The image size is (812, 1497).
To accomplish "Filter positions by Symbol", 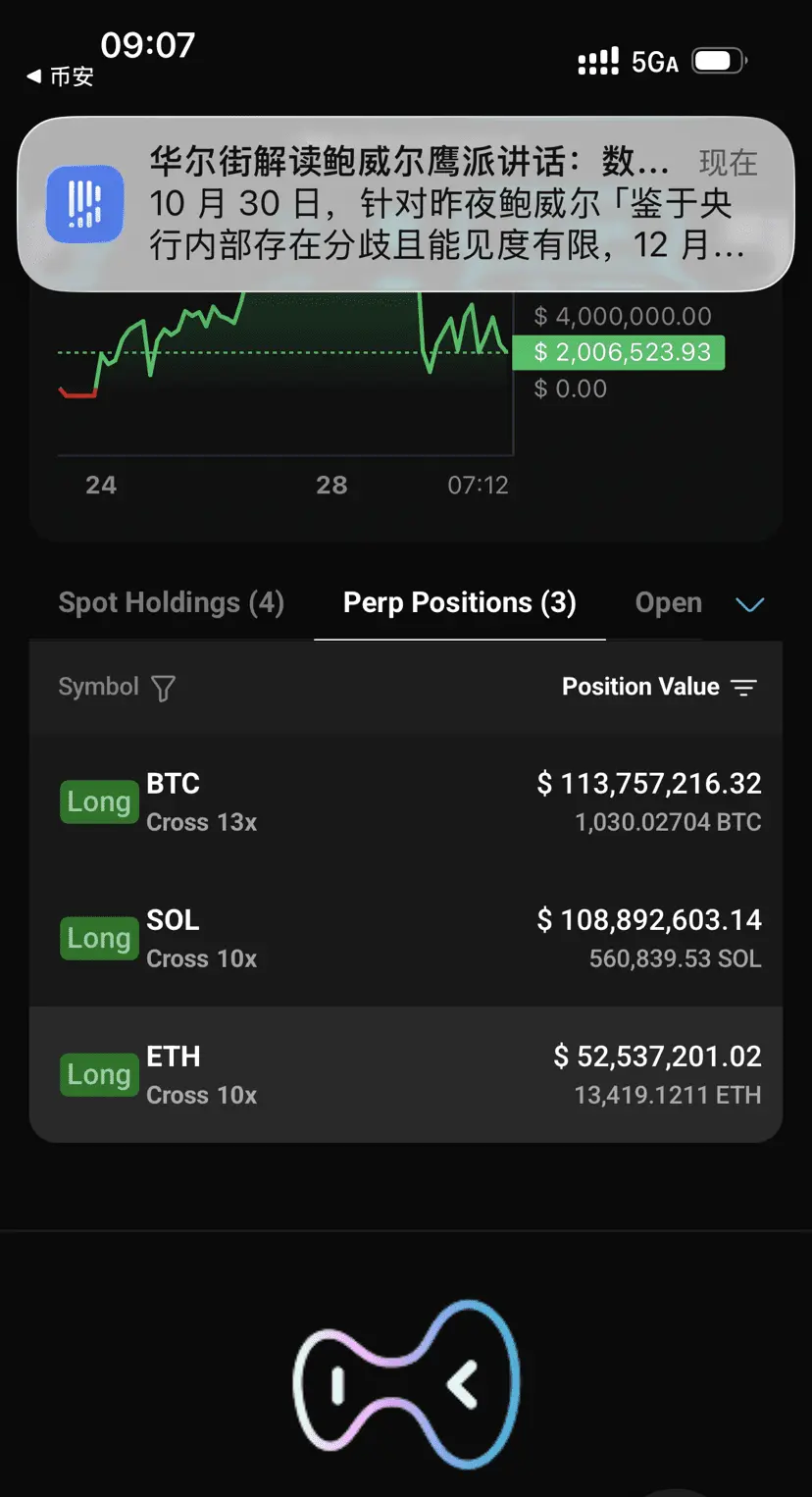I will tap(163, 688).
